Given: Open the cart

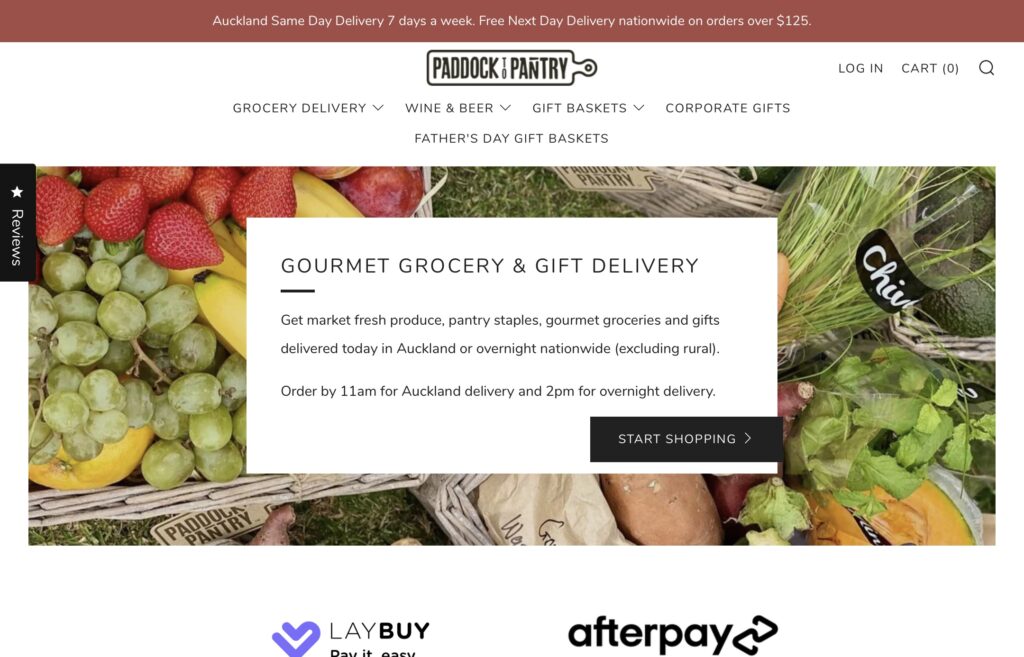Looking at the screenshot, I should (929, 68).
